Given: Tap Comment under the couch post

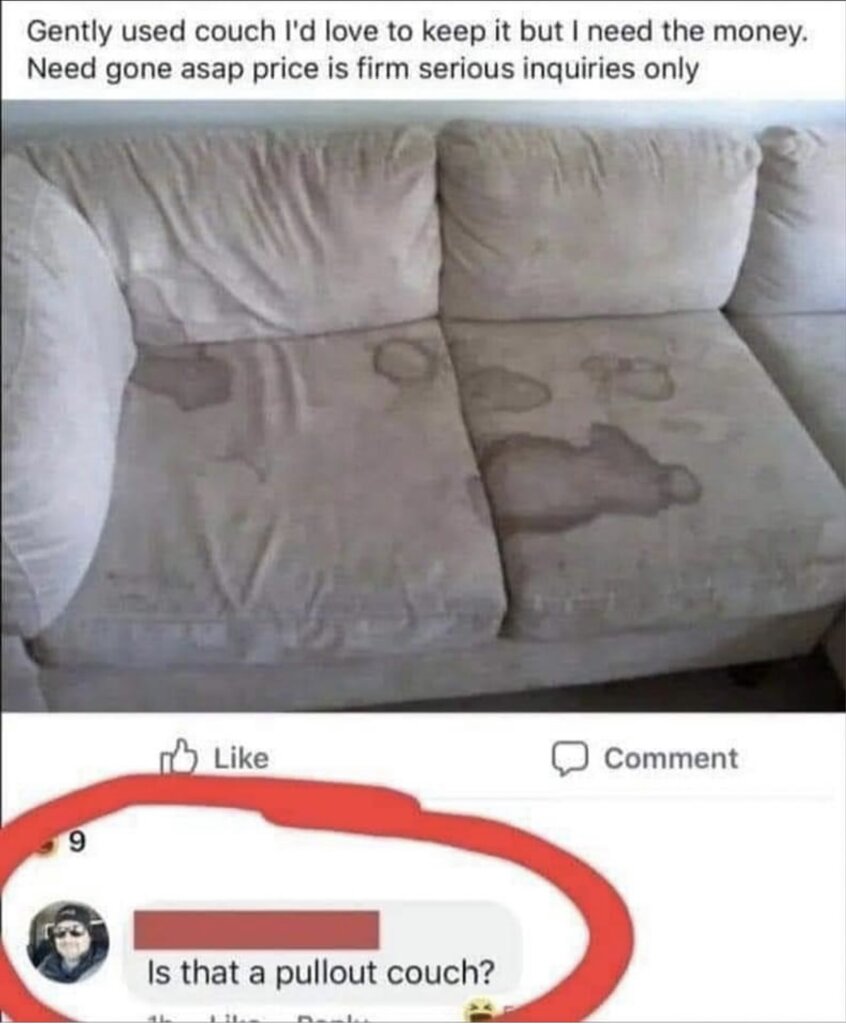Looking at the screenshot, I should click(646, 758).
